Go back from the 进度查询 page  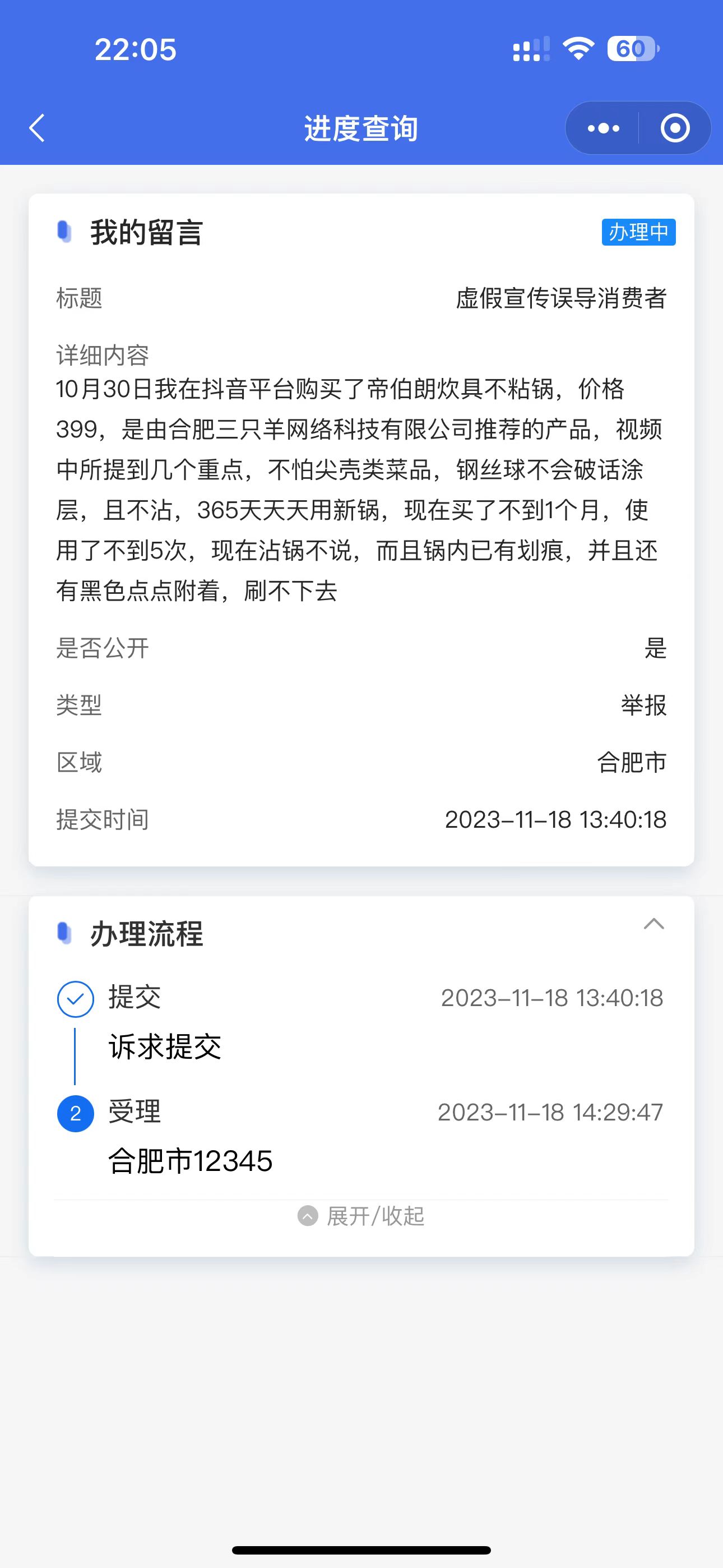(38, 128)
